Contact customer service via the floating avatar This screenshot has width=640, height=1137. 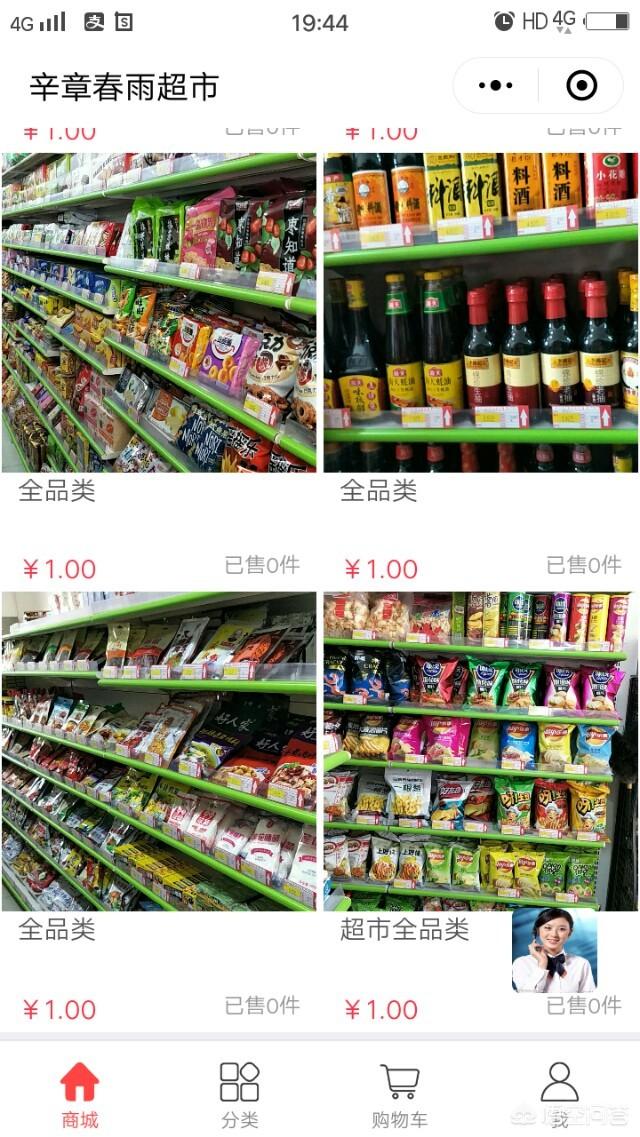554,949
